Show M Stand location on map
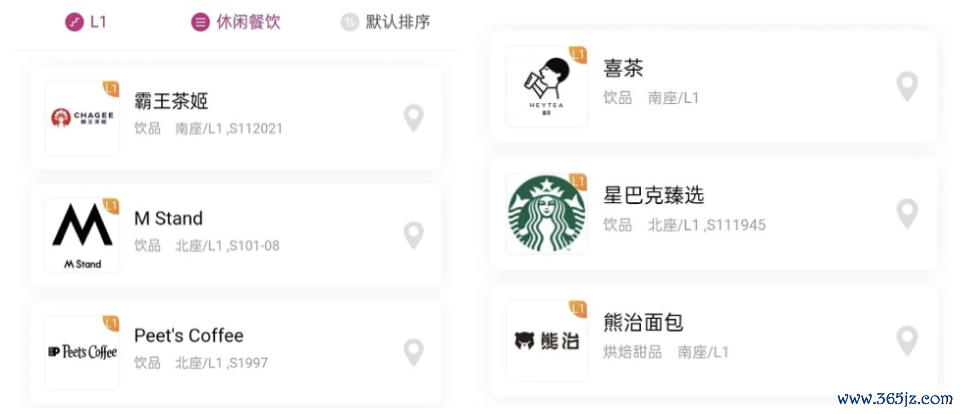 pyautogui.click(x=413, y=235)
